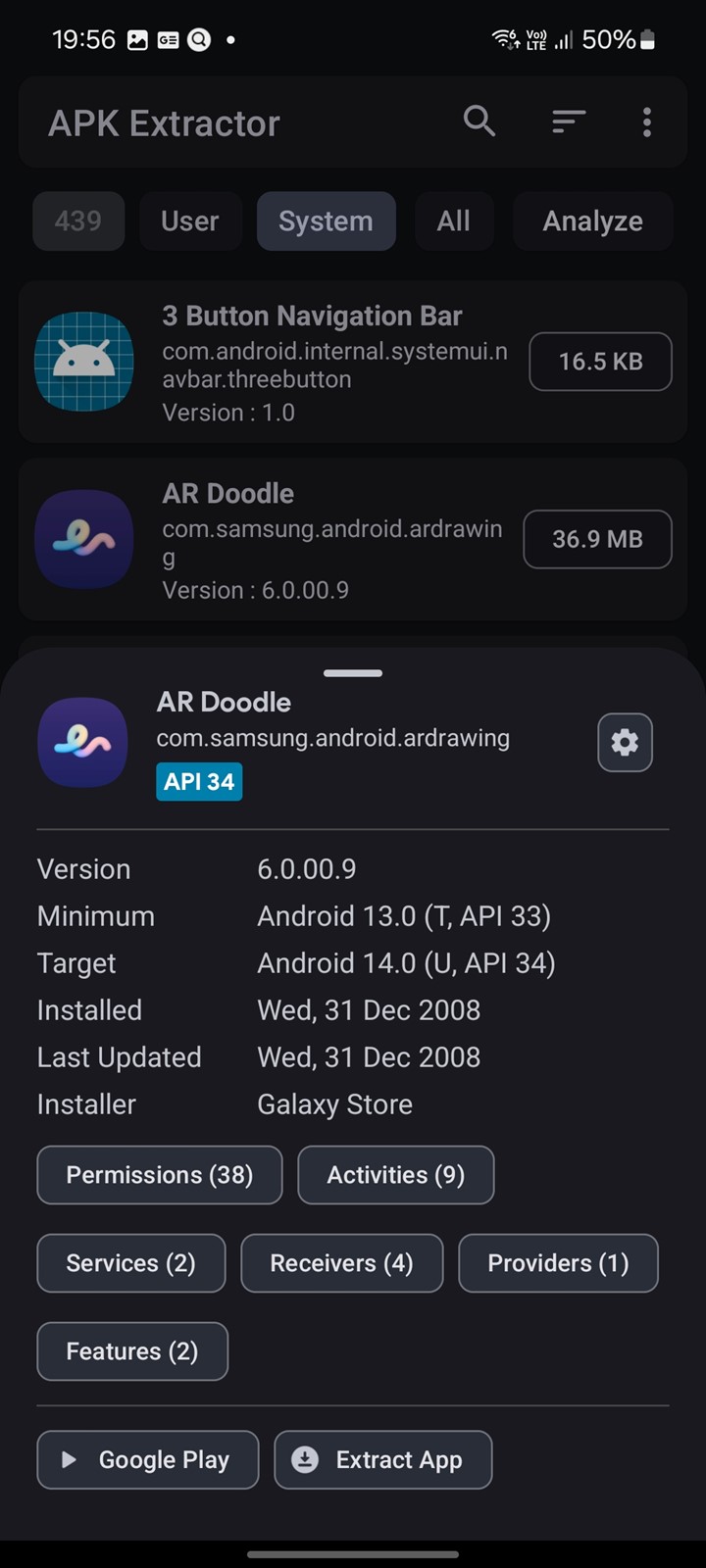View Features (2)
This screenshot has height=1568, width=706.
(132, 1351)
